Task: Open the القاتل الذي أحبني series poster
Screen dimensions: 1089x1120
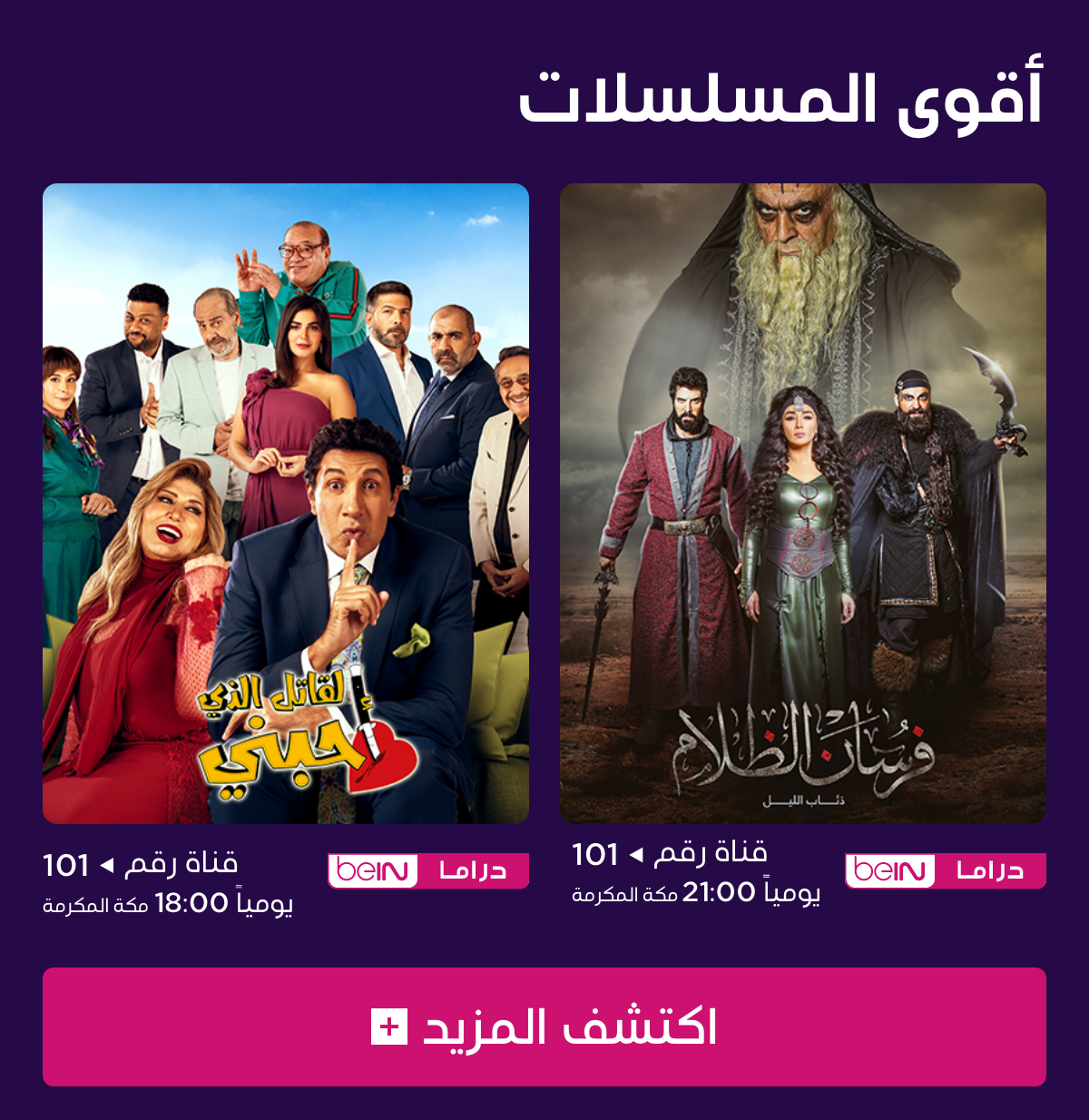Action: click(286, 504)
